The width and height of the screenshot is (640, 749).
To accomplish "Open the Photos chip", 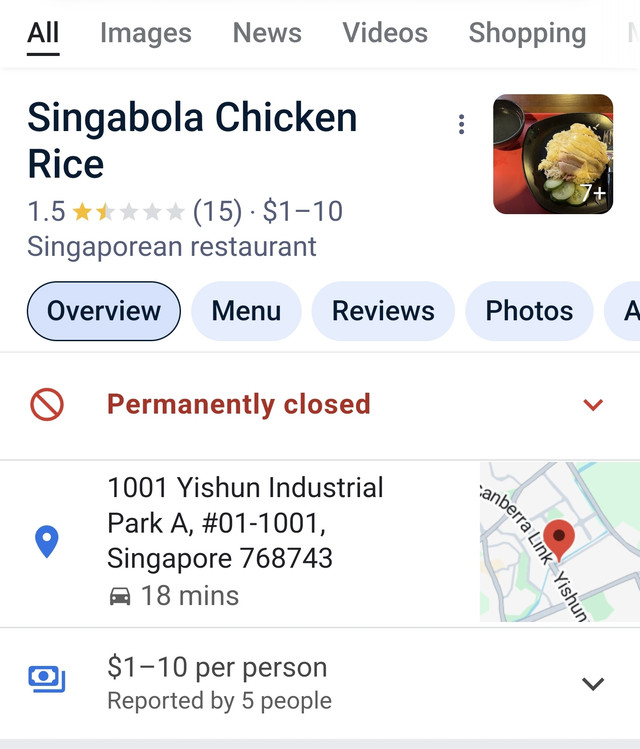I will (x=529, y=311).
